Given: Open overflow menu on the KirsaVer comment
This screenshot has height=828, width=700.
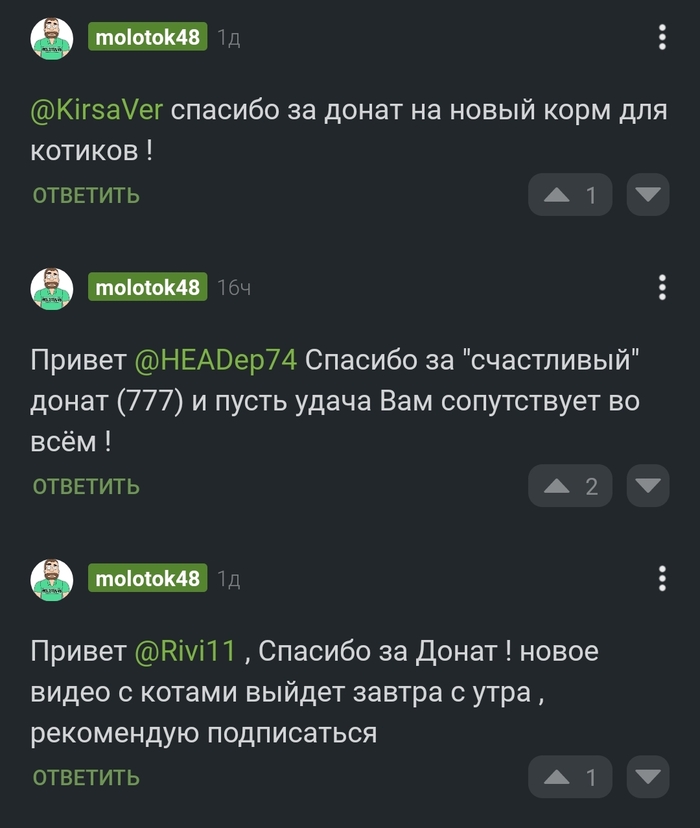Looking at the screenshot, I should (x=662, y=39).
